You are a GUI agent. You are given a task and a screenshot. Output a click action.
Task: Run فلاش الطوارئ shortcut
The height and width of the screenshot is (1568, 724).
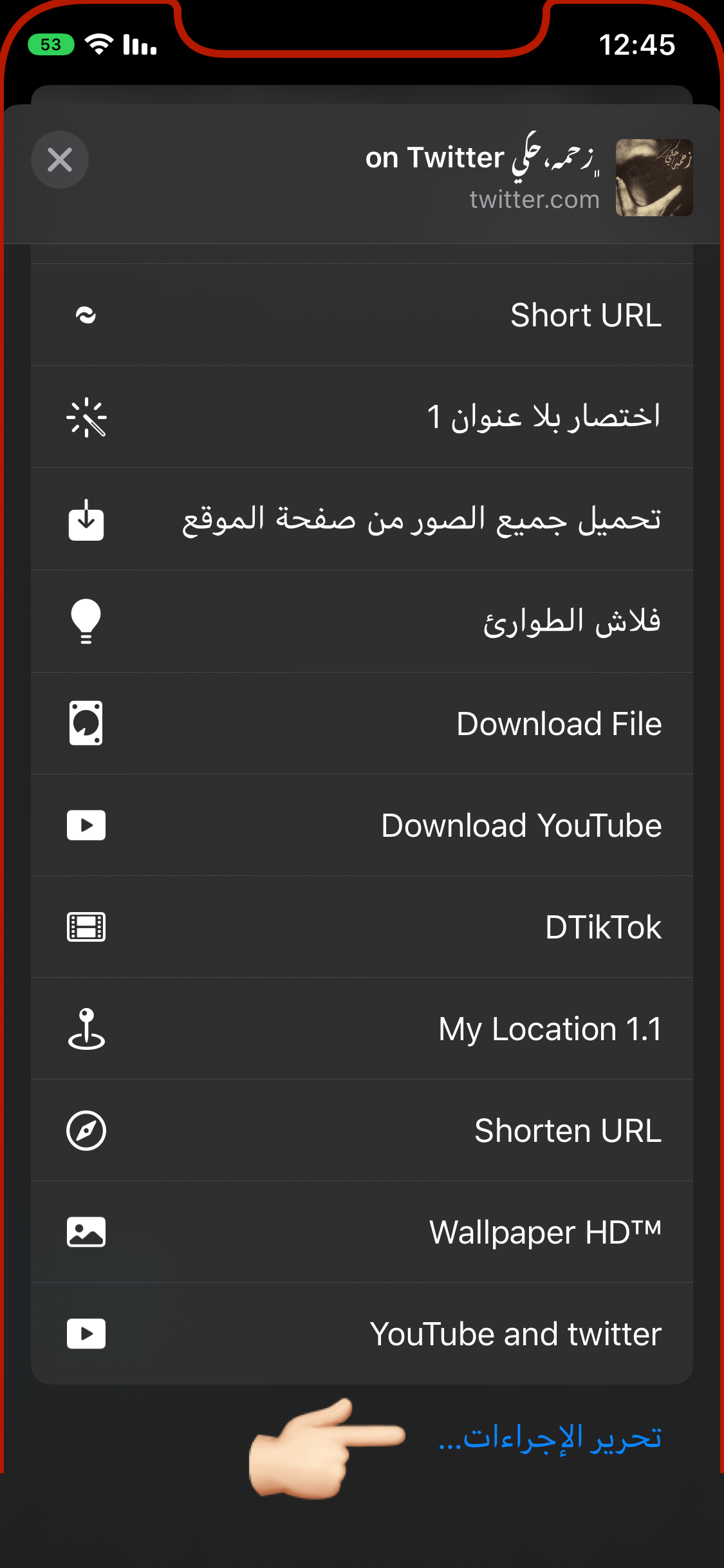pos(362,621)
